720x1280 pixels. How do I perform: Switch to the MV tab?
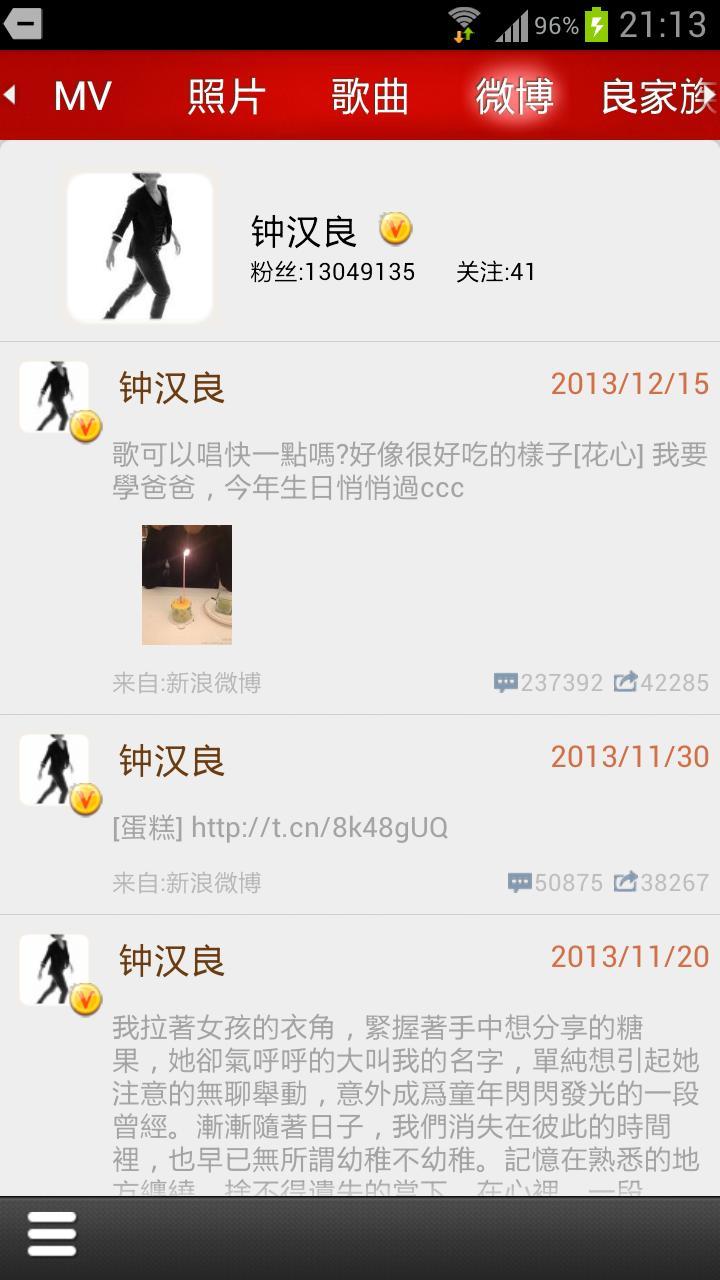coord(82,97)
